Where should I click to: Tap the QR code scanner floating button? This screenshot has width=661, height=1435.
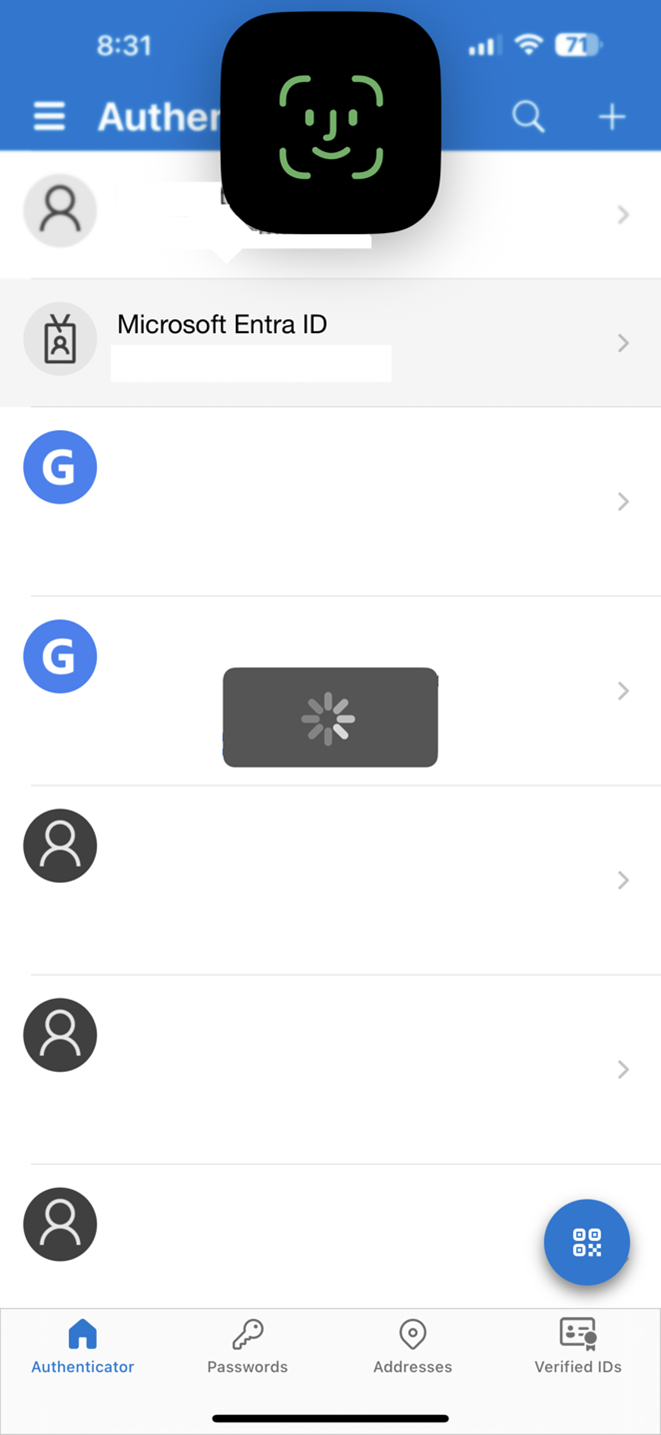[587, 1242]
